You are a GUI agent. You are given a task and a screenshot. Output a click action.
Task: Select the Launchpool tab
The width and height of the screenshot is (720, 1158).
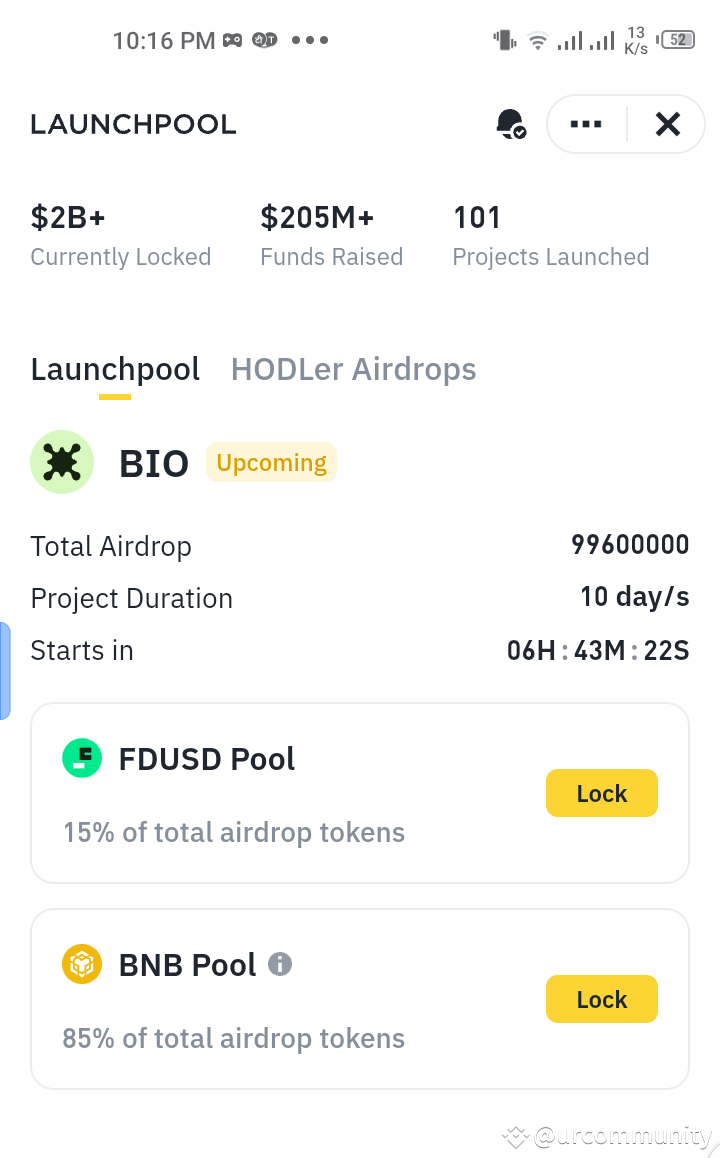[115, 369]
